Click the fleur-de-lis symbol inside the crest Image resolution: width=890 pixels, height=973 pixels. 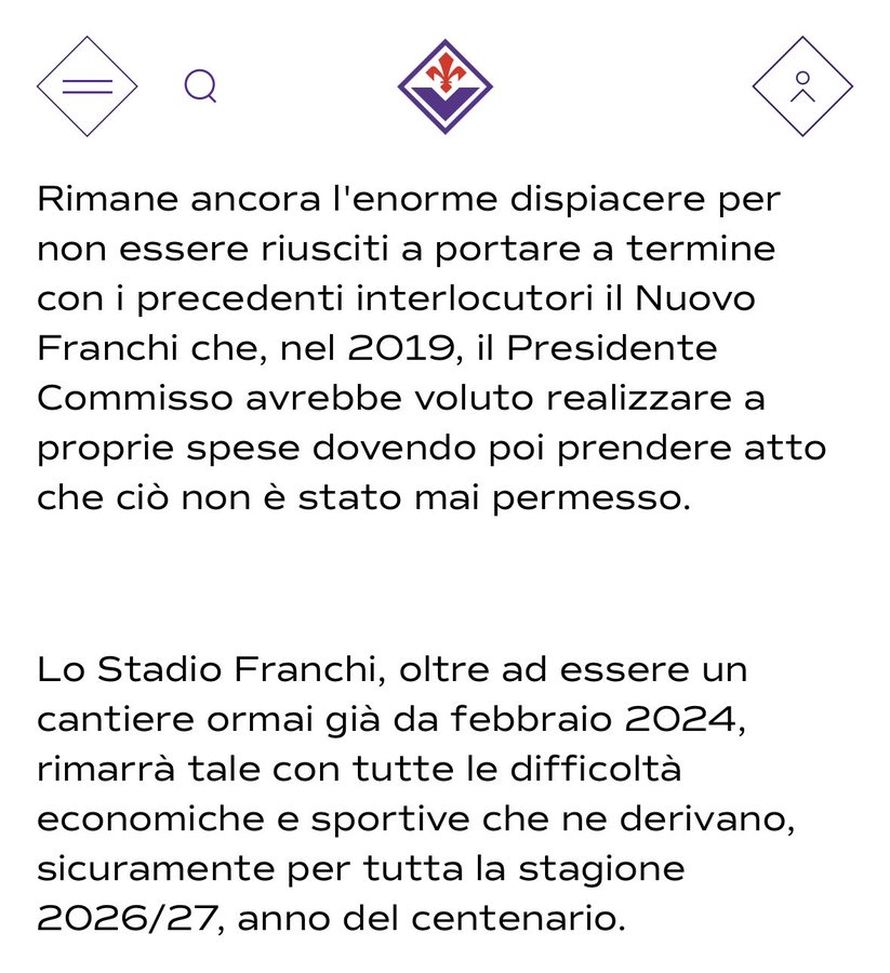pyautogui.click(x=444, y=72)
